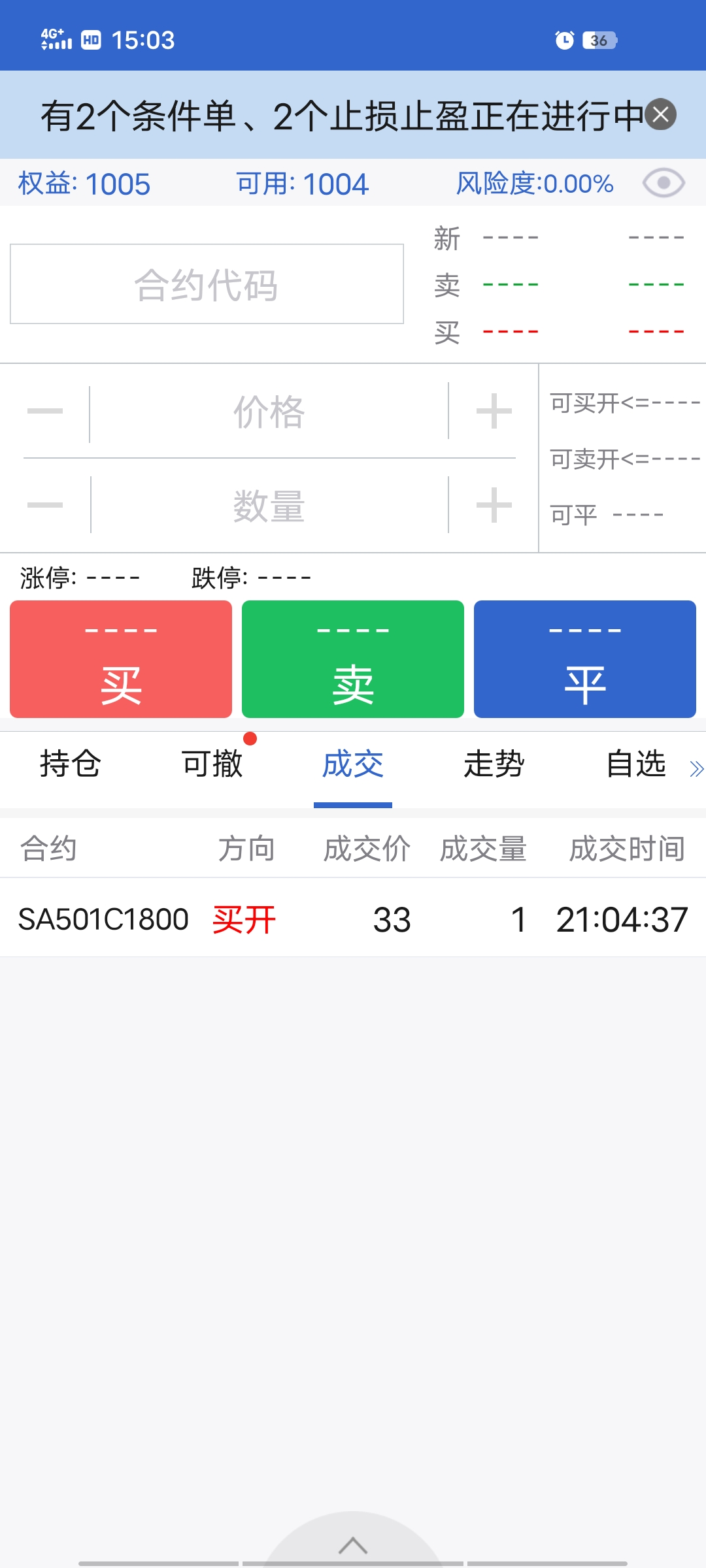Focus the 价格 price input
This screenshot has height=1568, width=706.
[x=269, y=412]
